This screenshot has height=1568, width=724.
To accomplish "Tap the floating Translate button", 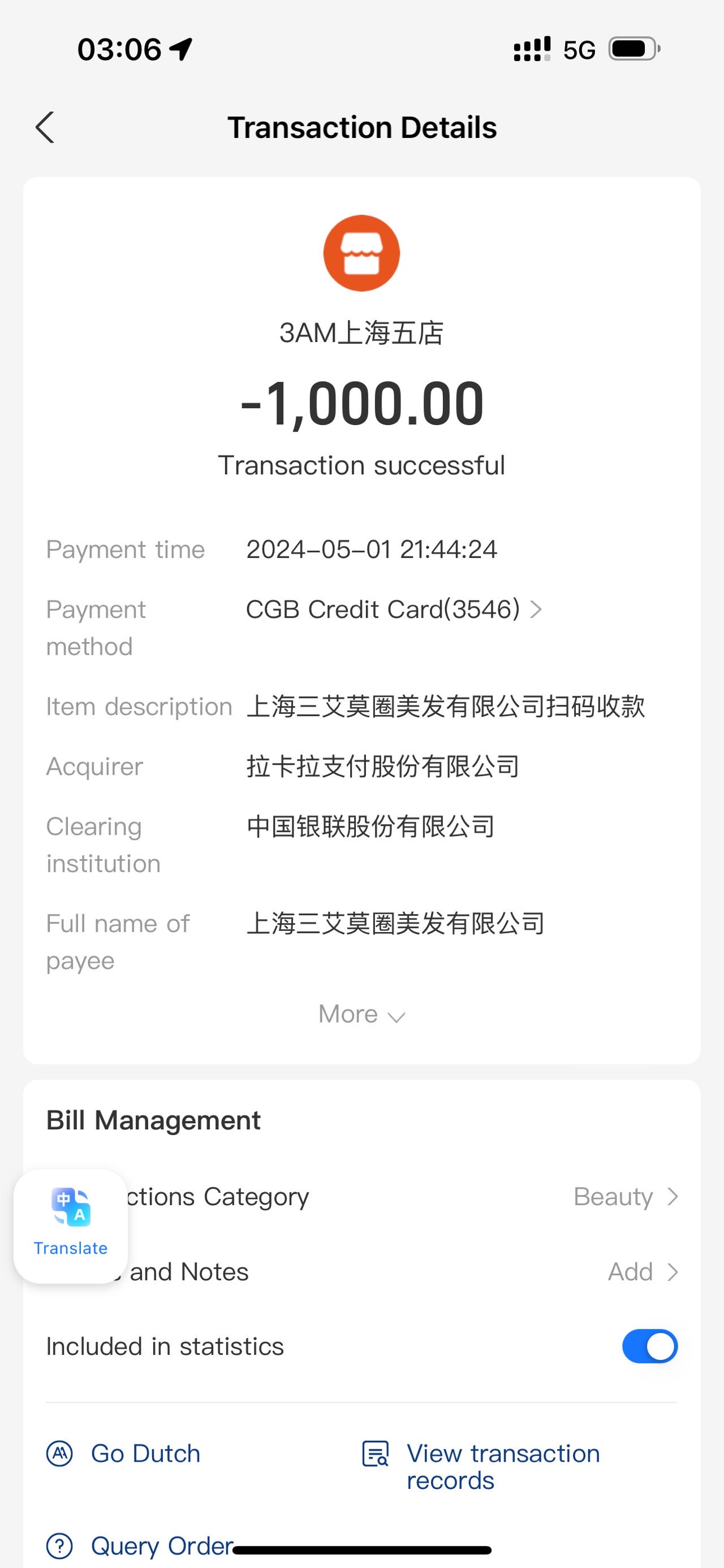I will [x=71, y=1226].
